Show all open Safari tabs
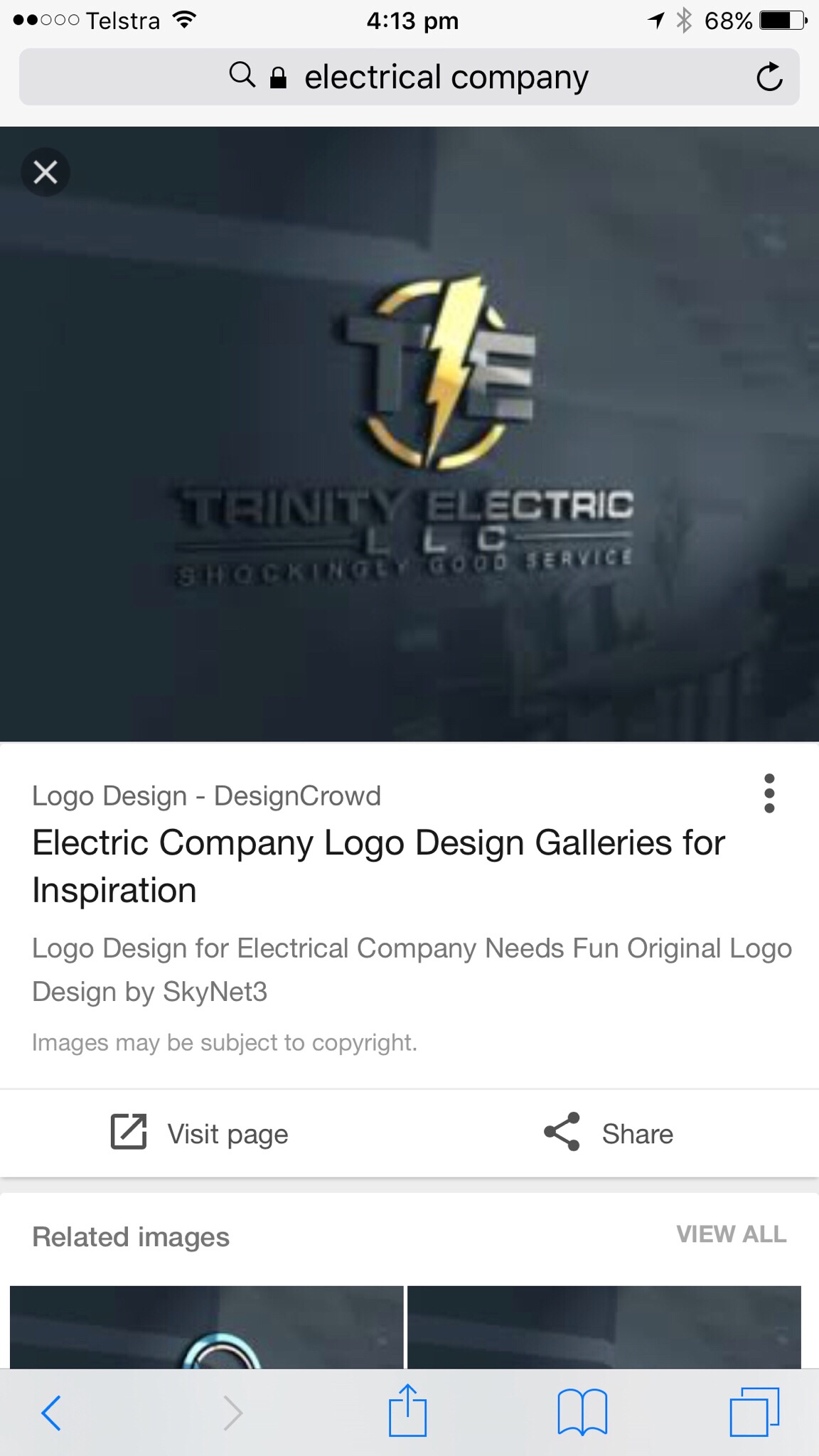Image resolution: width=819 pixels, height=1456 pixels. 754,1412
